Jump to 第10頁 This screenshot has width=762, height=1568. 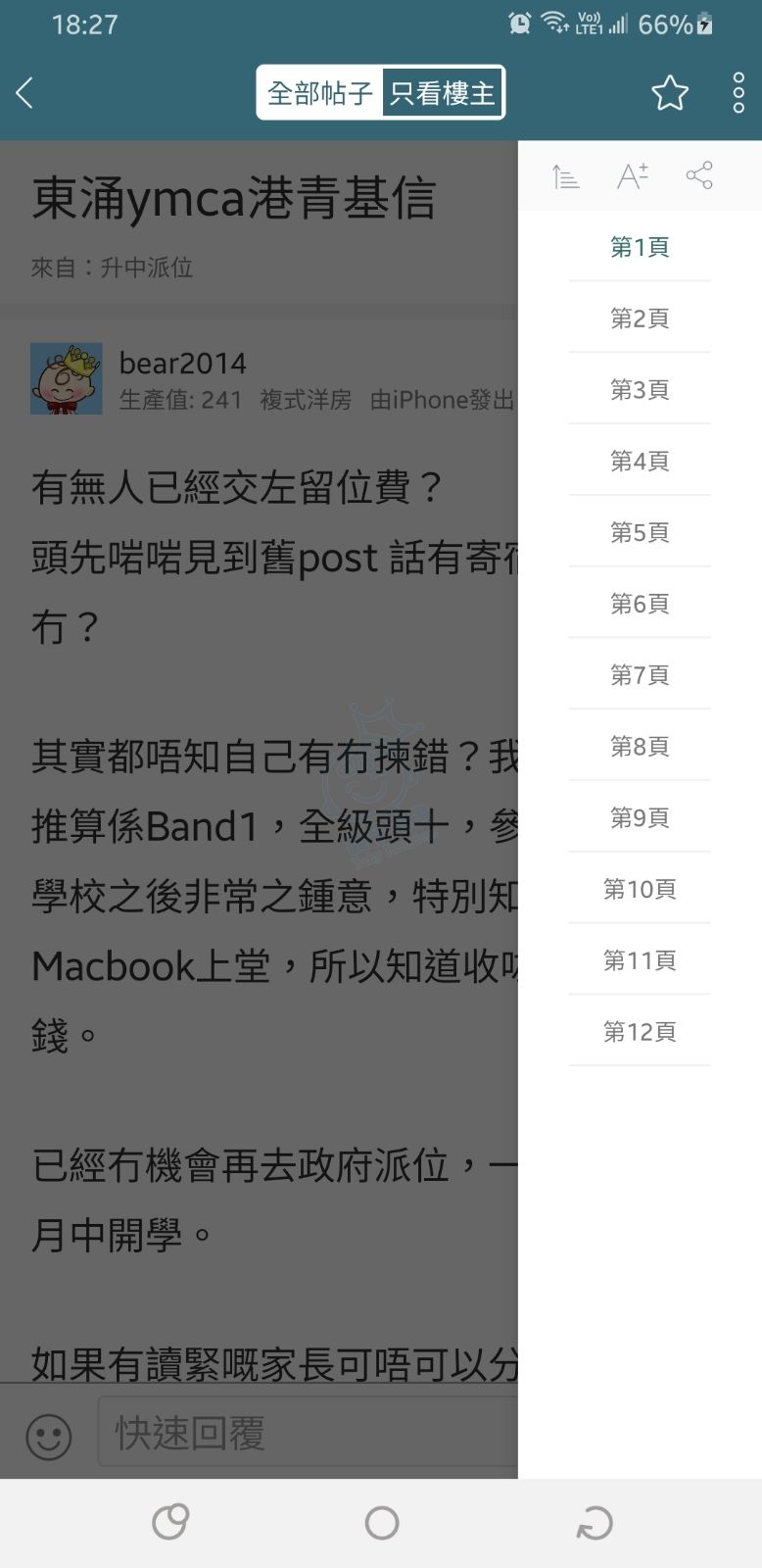click(x=640, y=889)
